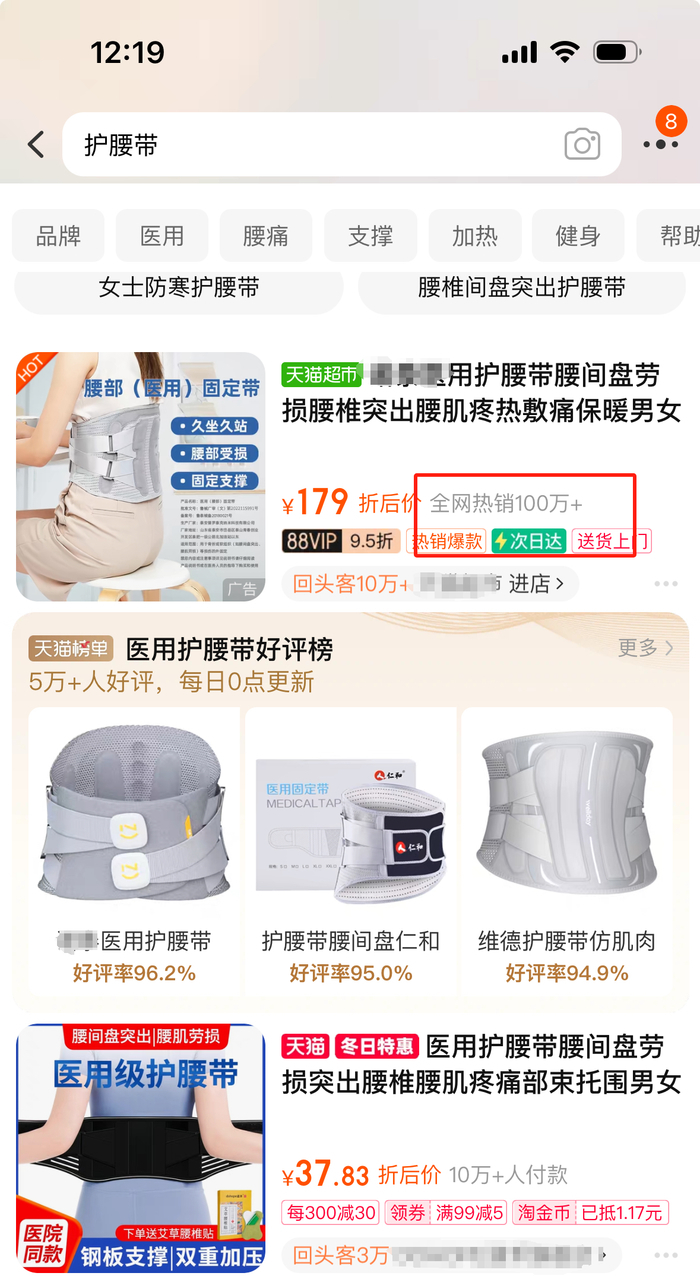The width and height of the screenshot is (700, 1276).
Task: Choose the 加热 filter chip
Action: coord(474,236)
